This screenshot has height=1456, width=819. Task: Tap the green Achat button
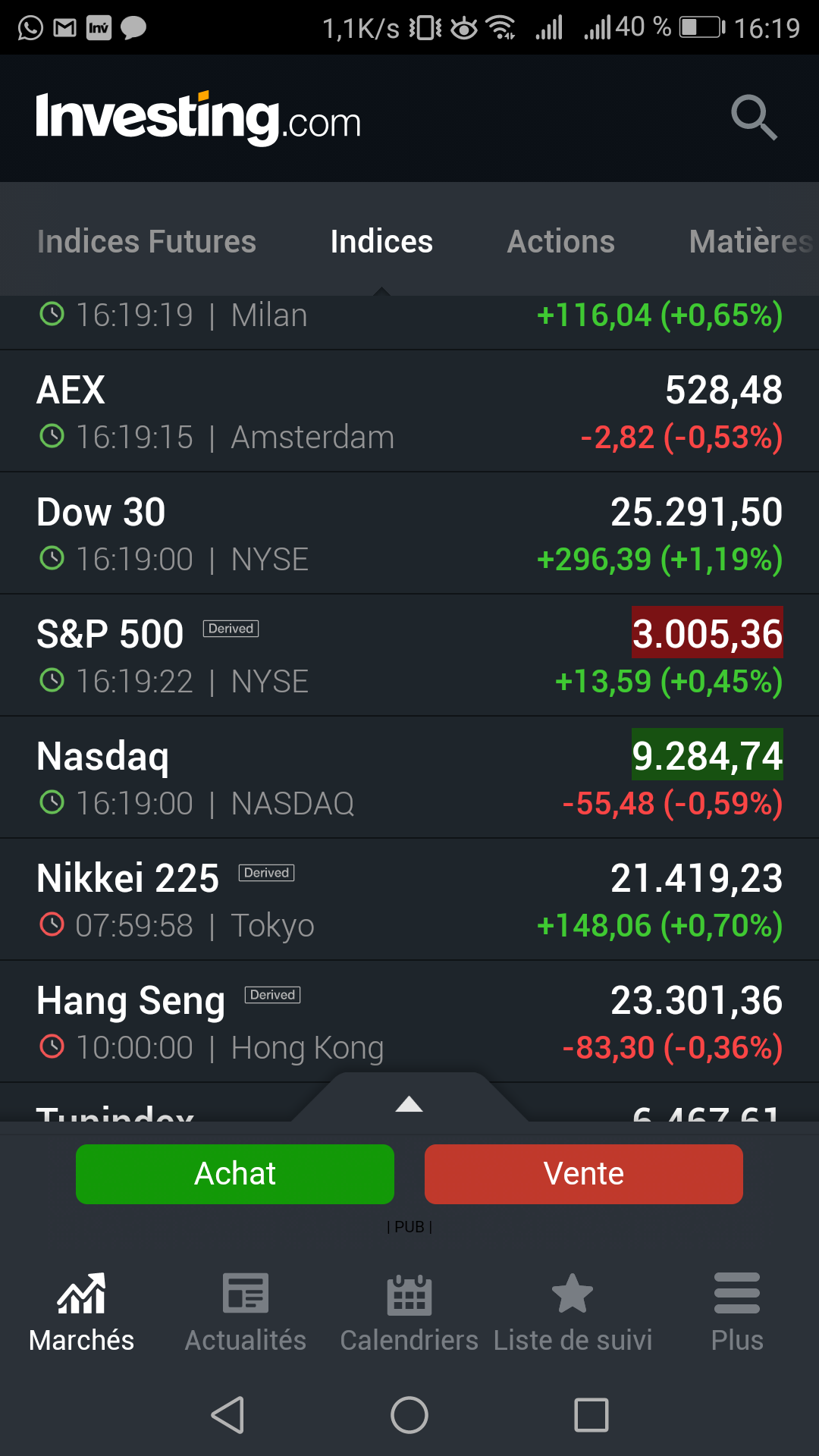pyautogui.click(x=235, y=1174)
